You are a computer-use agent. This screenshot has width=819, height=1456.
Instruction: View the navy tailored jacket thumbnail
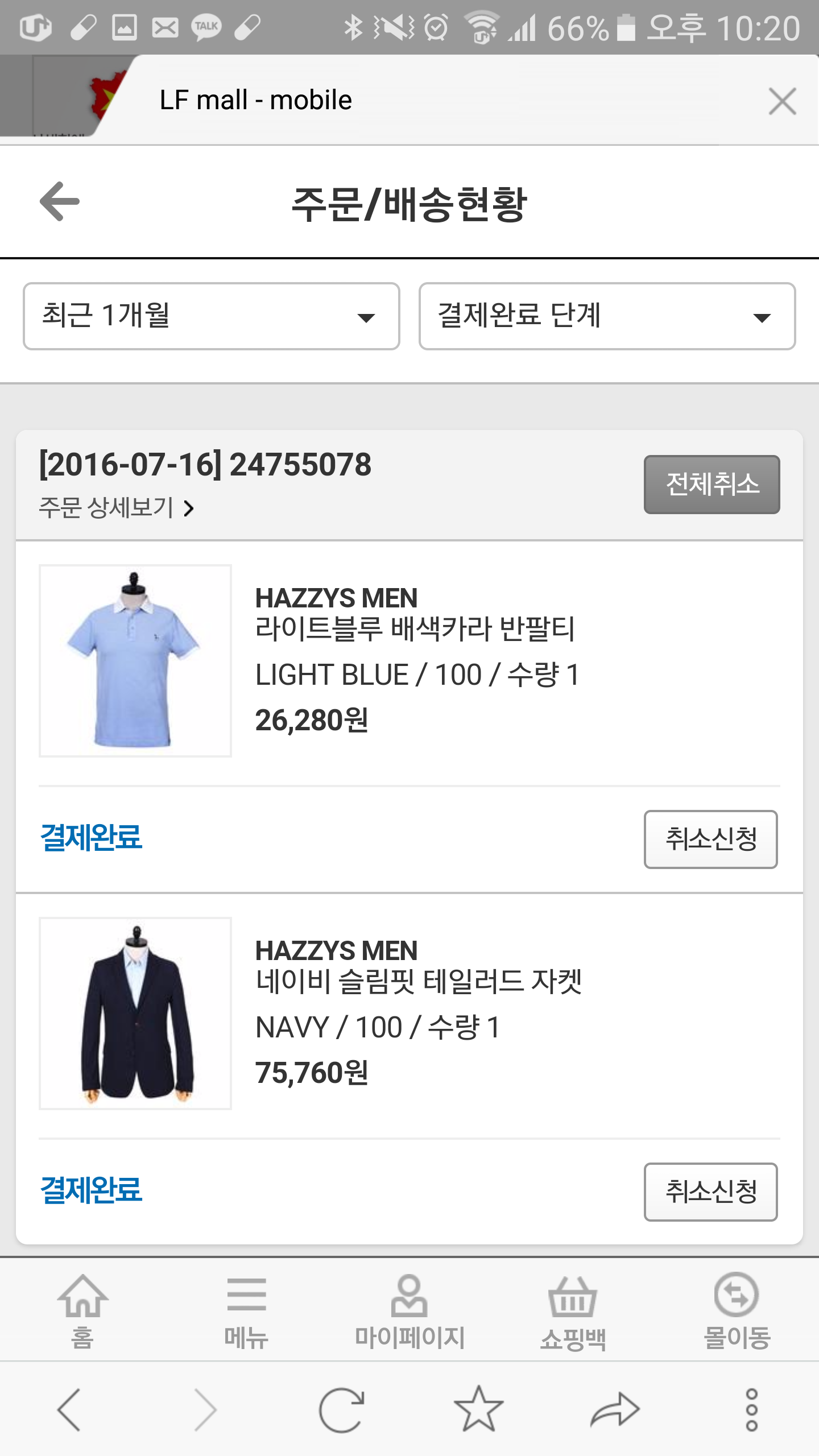tap(135, 1014)
